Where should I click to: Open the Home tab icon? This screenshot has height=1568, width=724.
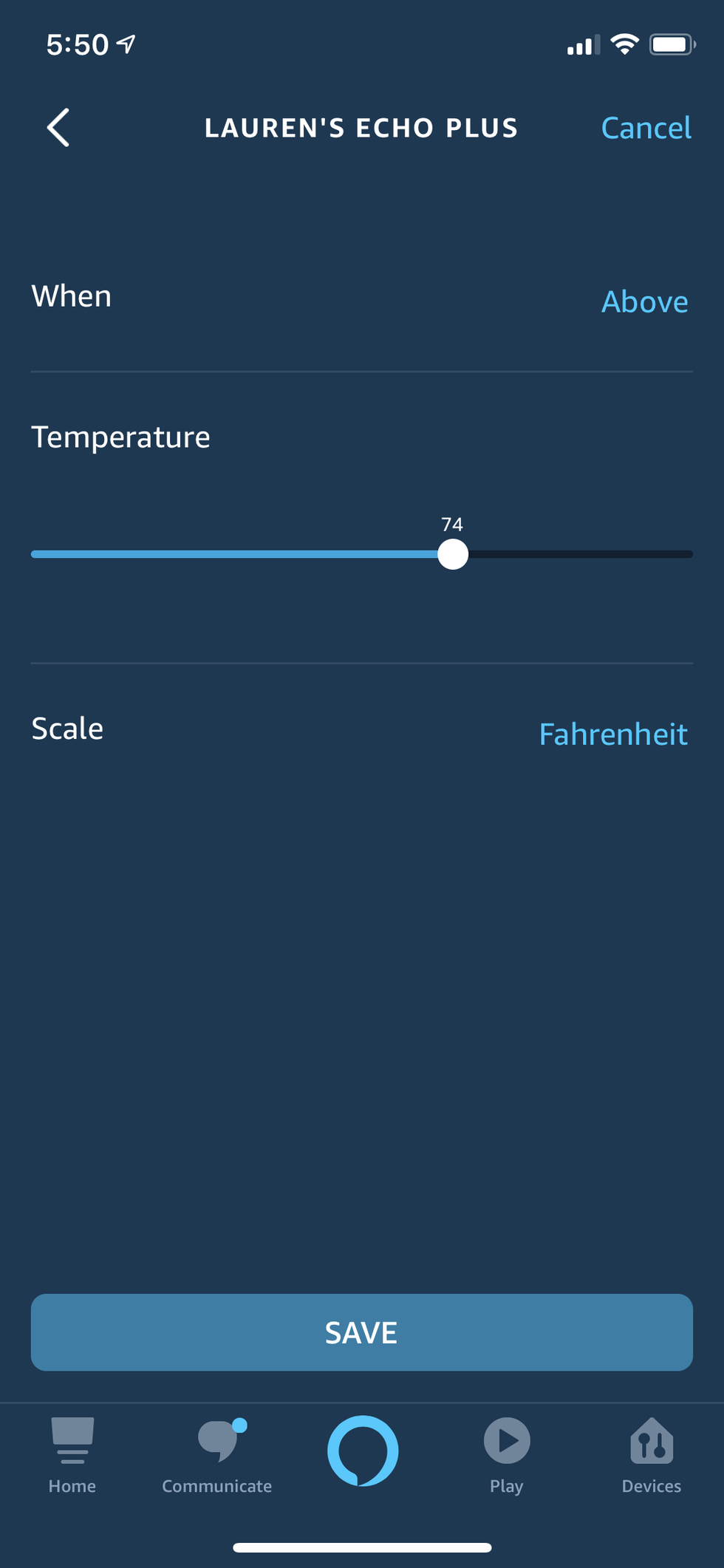tap(72, 1441)
